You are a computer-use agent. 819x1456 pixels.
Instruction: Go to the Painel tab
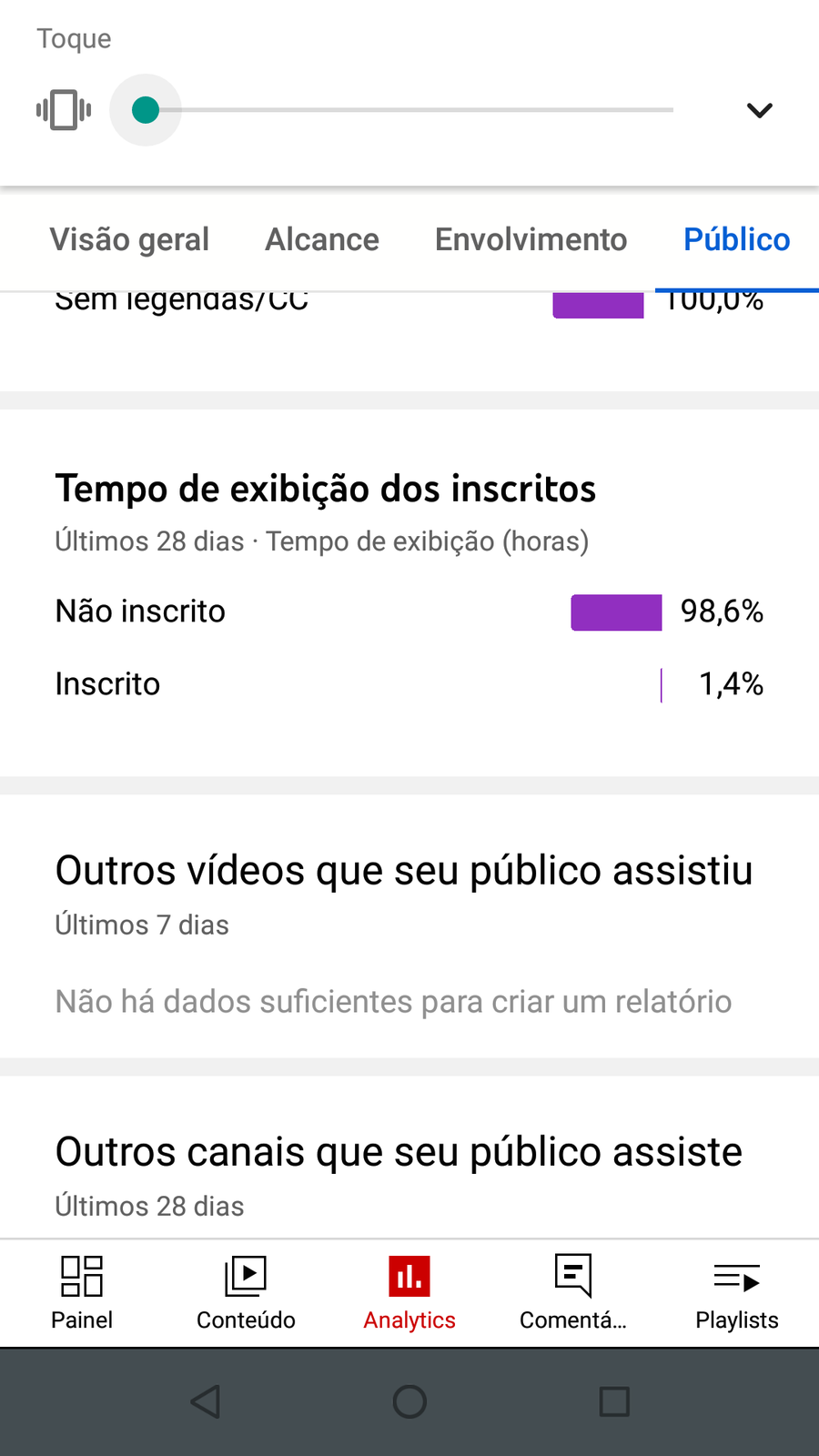pyautogui.click(x=82, y=1293)
